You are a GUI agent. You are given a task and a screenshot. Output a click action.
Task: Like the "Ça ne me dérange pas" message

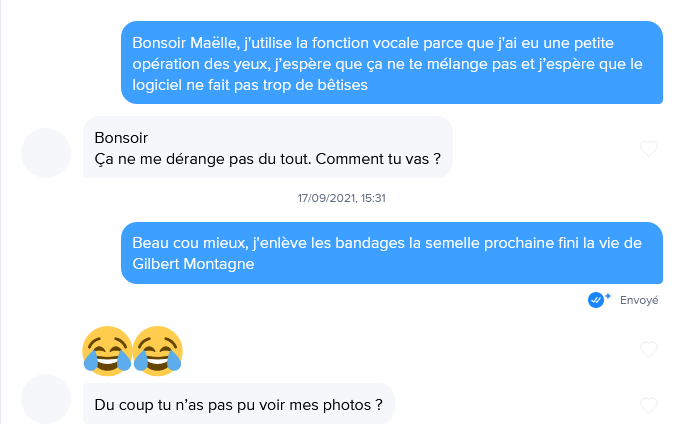(x=648, y=149)
